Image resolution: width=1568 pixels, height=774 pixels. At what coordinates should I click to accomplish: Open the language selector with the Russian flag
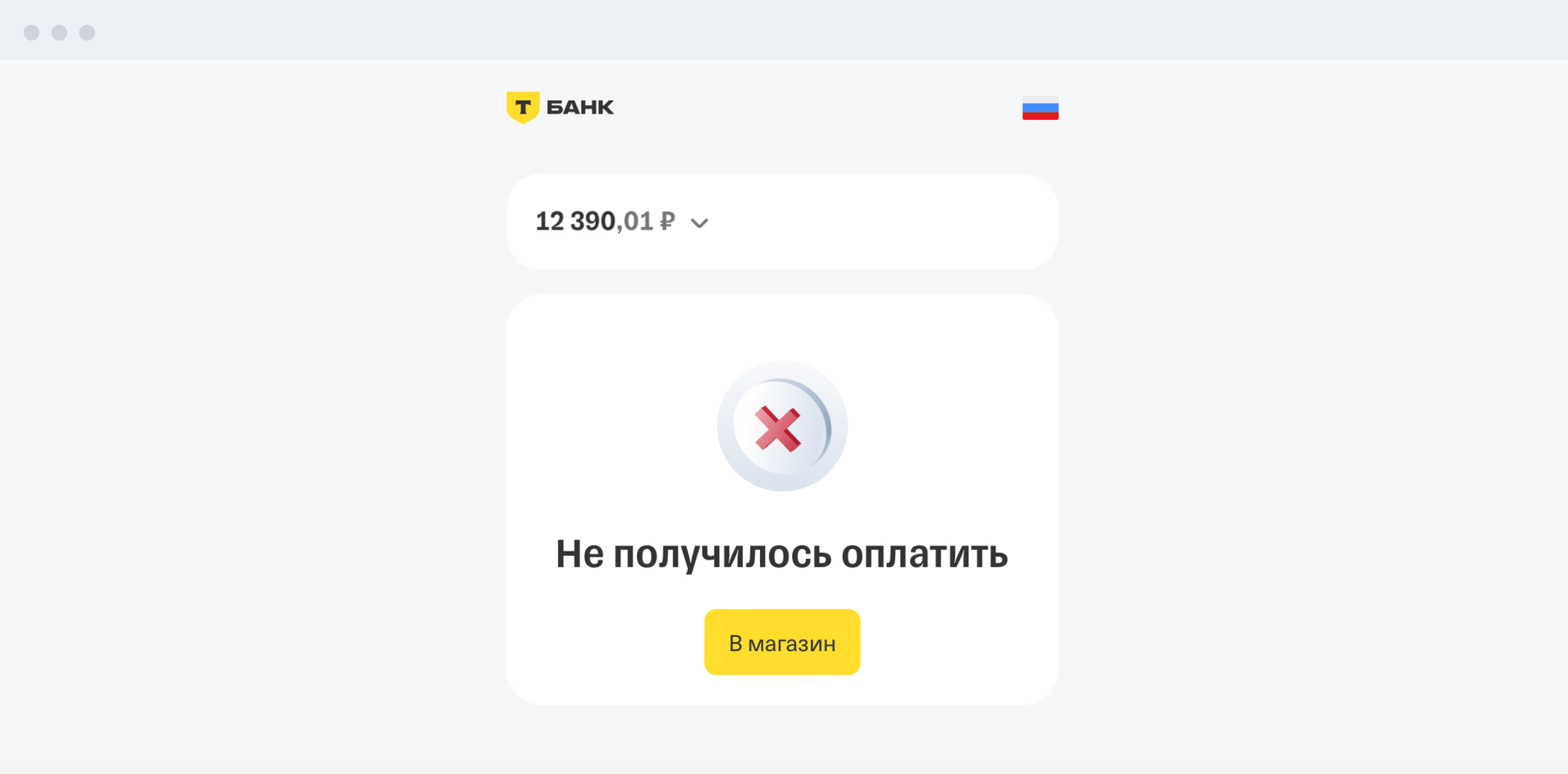[1040, 108]
